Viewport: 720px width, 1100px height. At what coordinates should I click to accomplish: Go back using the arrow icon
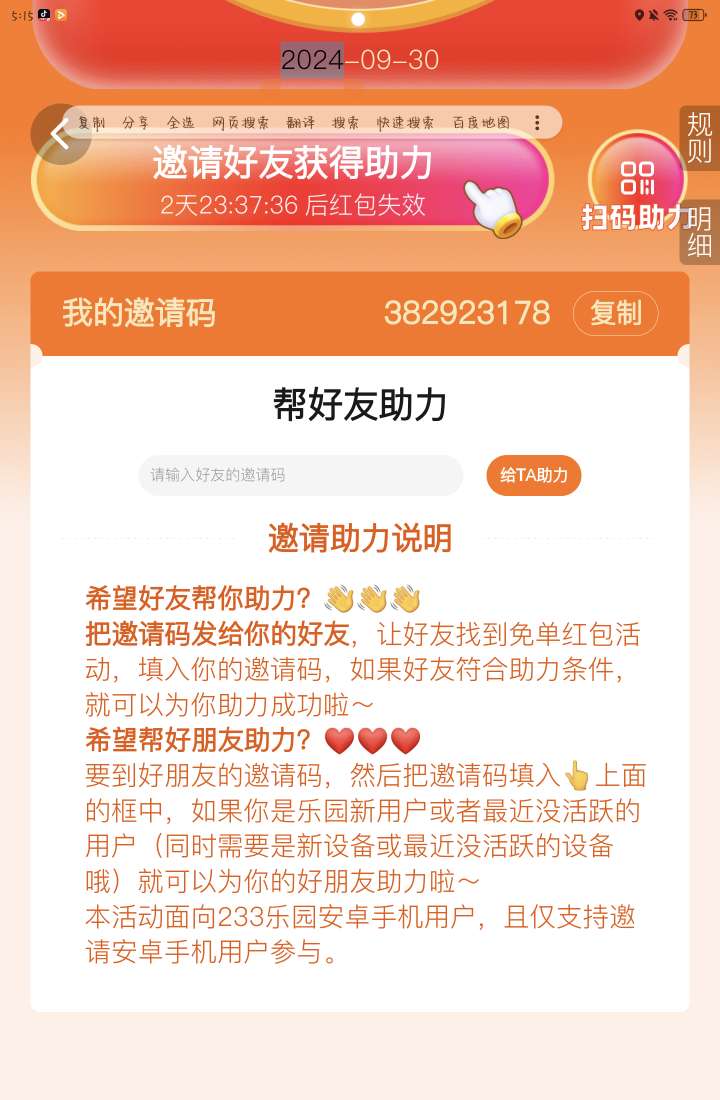[60, 133]
